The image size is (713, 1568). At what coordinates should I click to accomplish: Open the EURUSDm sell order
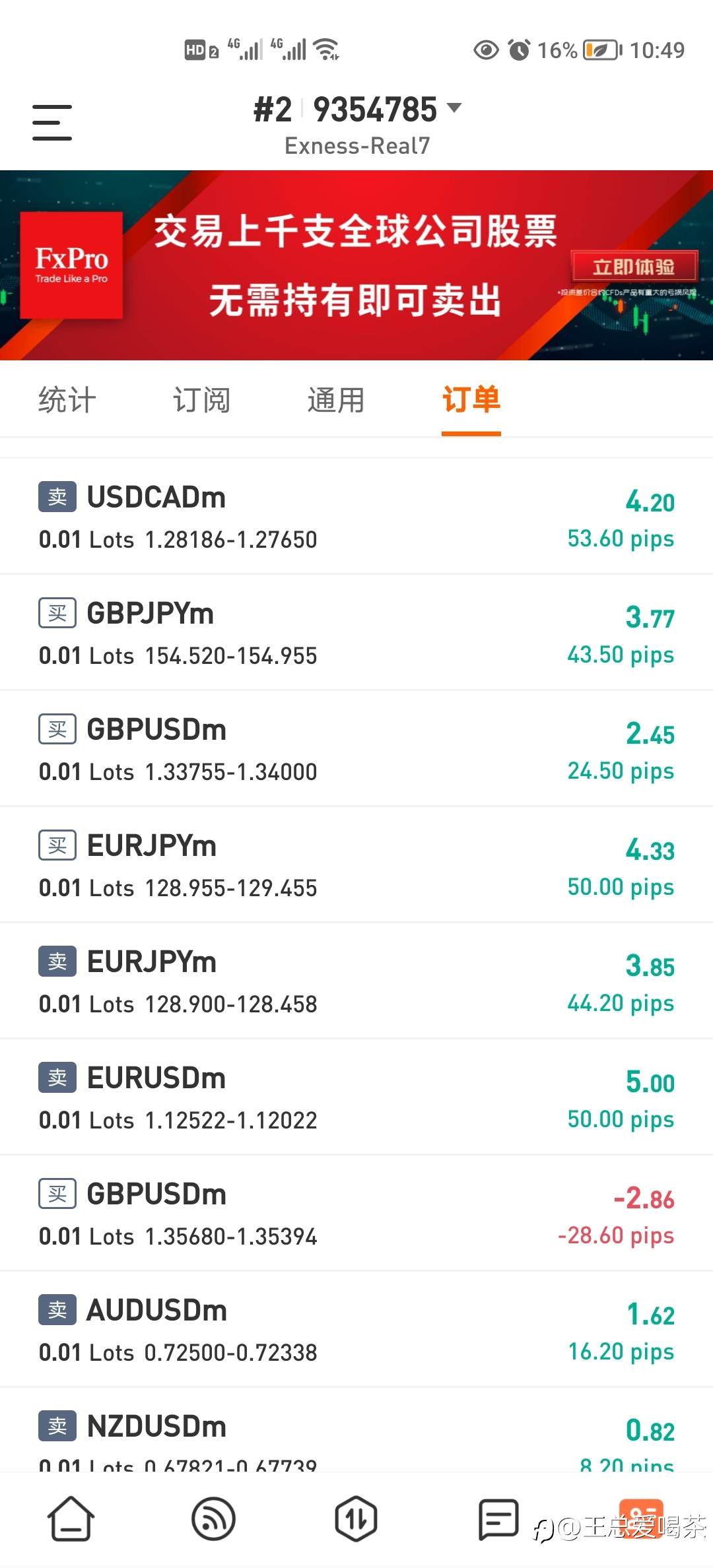click(x=356, y=1097)
